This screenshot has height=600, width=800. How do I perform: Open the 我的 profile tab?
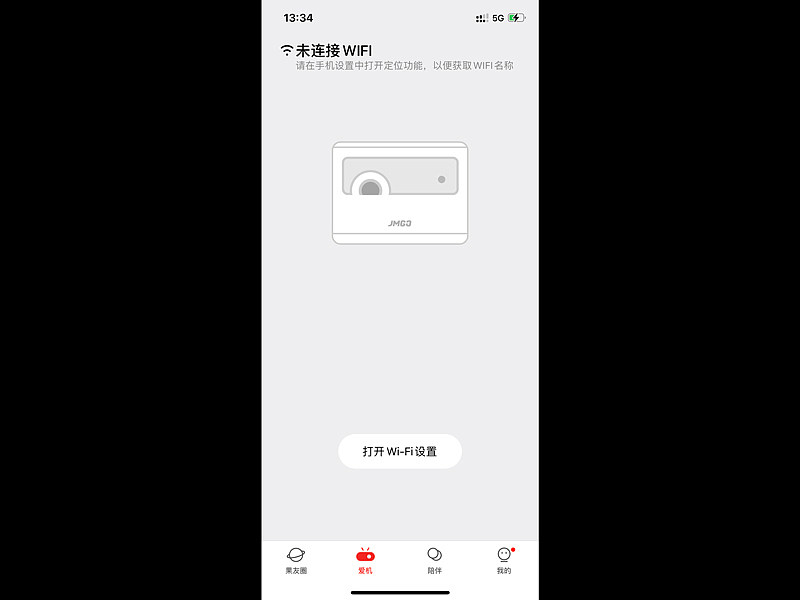click(504, 560)
